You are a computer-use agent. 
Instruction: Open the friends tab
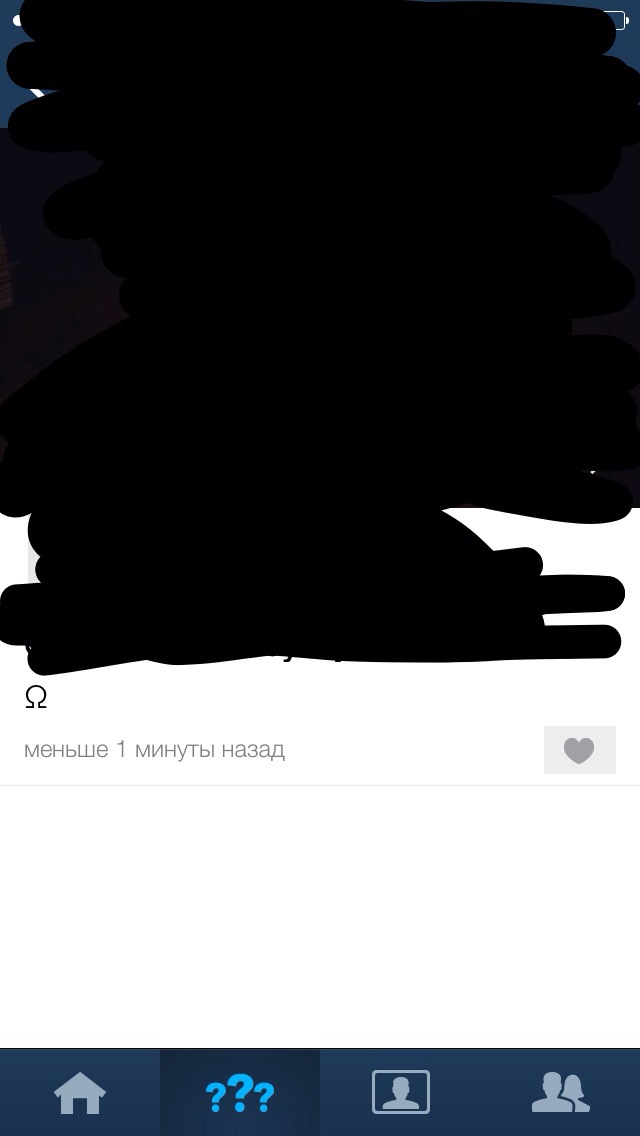[560, 1093]
